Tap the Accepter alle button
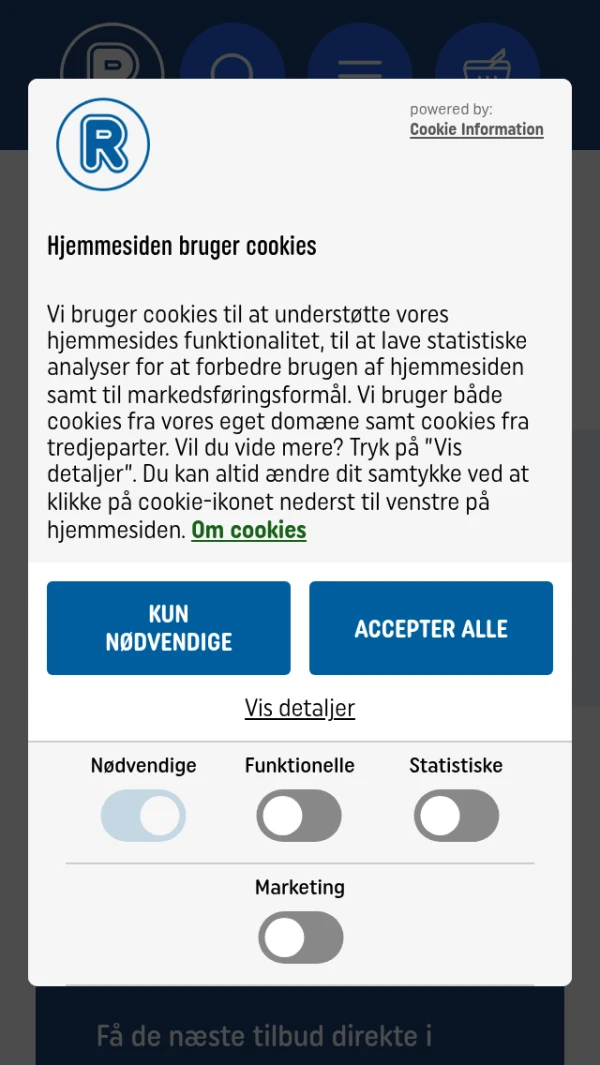This screenshot has width=600, height=1065. [x=431, y=628]
